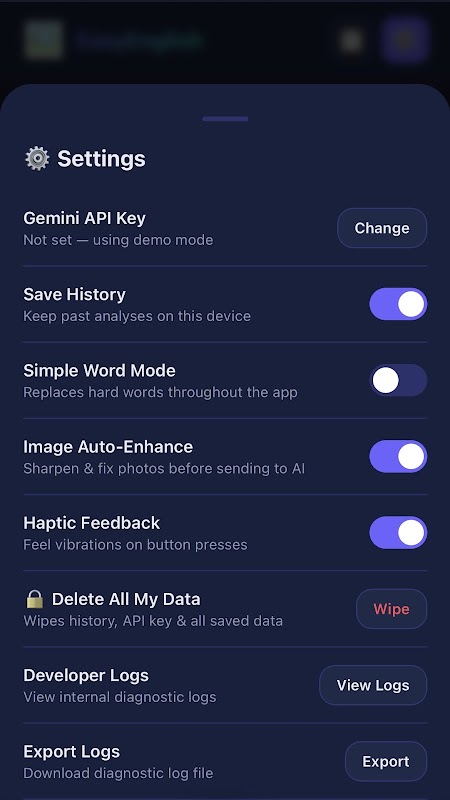Viewport: 450px width, 800px height.
Task: Tap the sheet's drag handle
Action: [x=225, y=119]
